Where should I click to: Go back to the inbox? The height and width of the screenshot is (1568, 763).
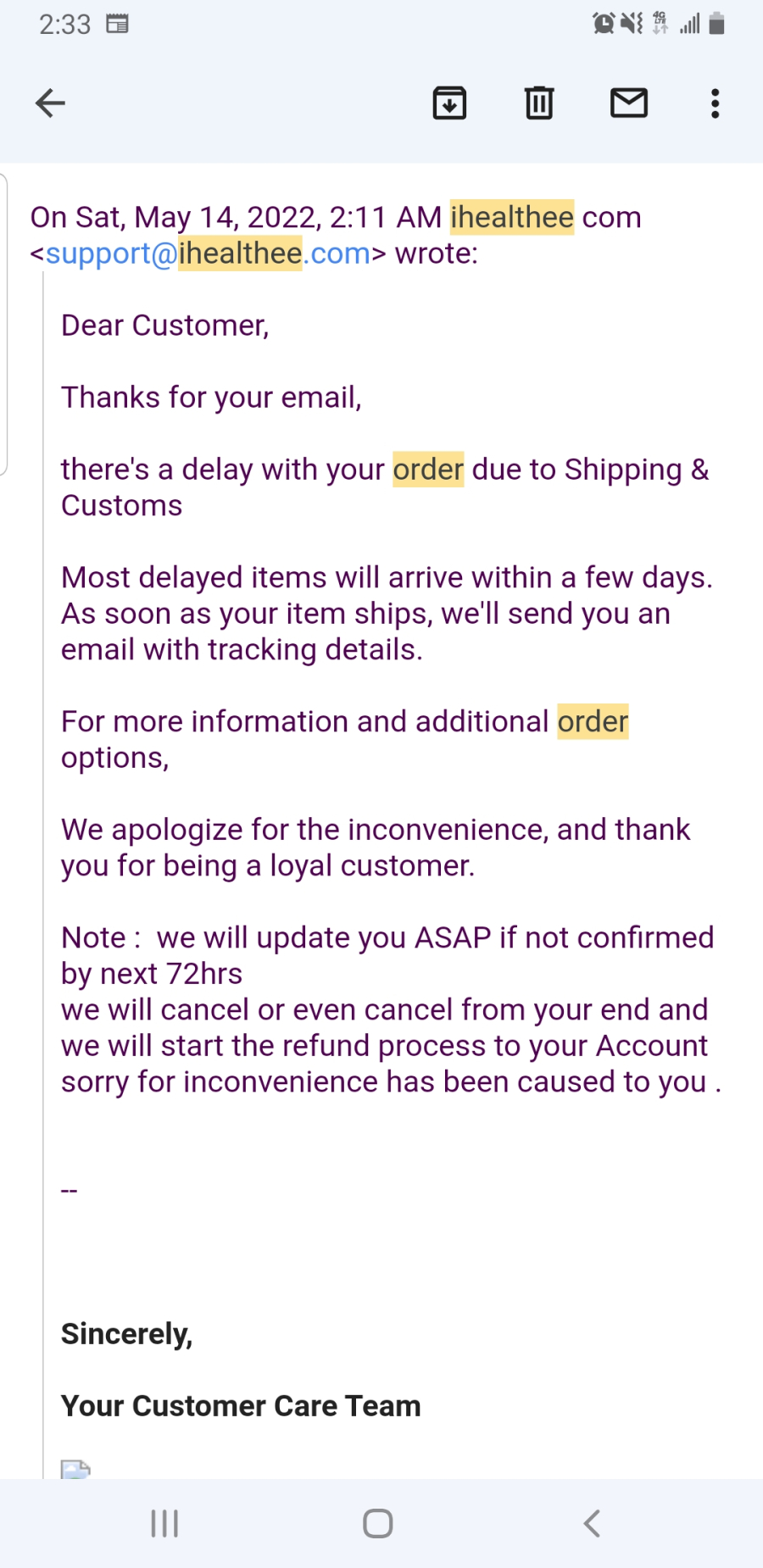click(x=50, y=103)
